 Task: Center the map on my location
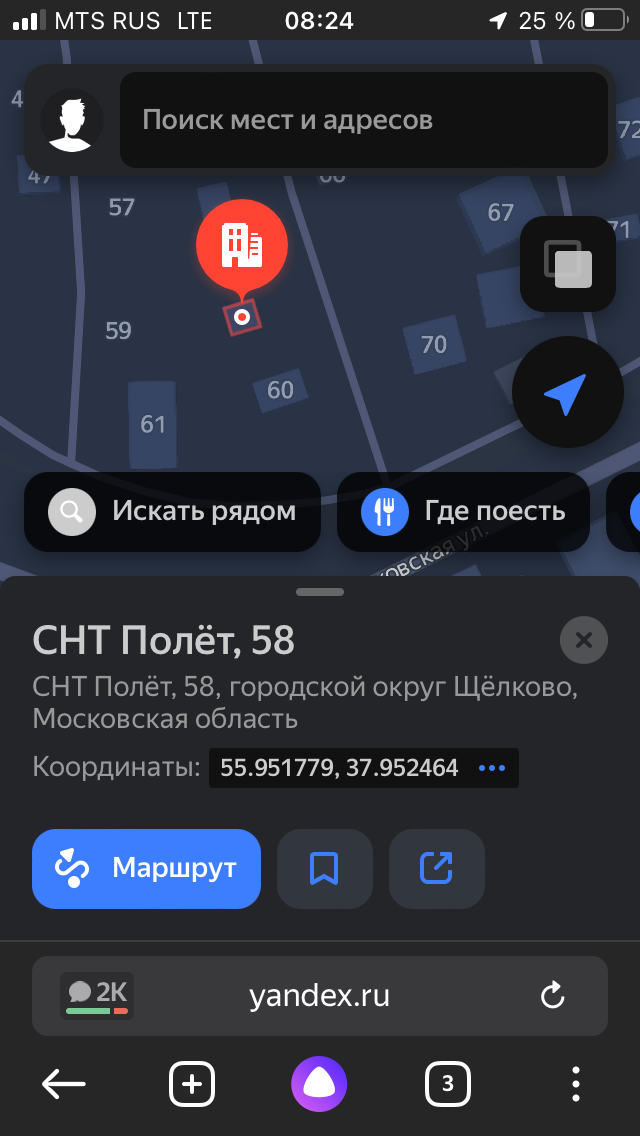[567, 391]
